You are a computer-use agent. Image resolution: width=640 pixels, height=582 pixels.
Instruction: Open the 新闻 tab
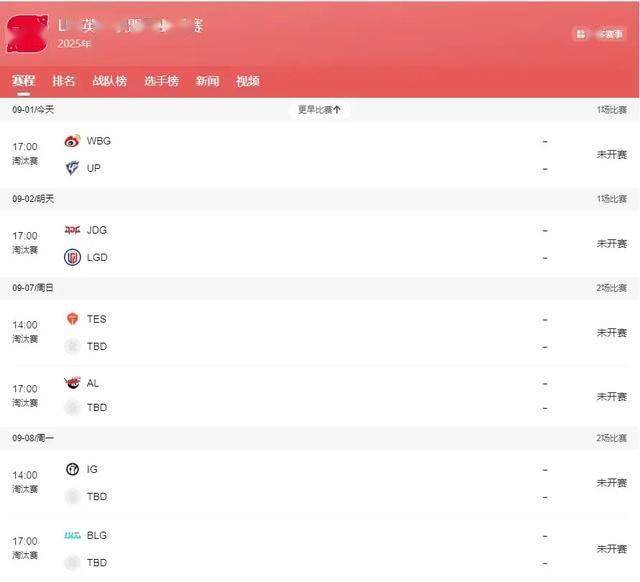coord(207,81)
